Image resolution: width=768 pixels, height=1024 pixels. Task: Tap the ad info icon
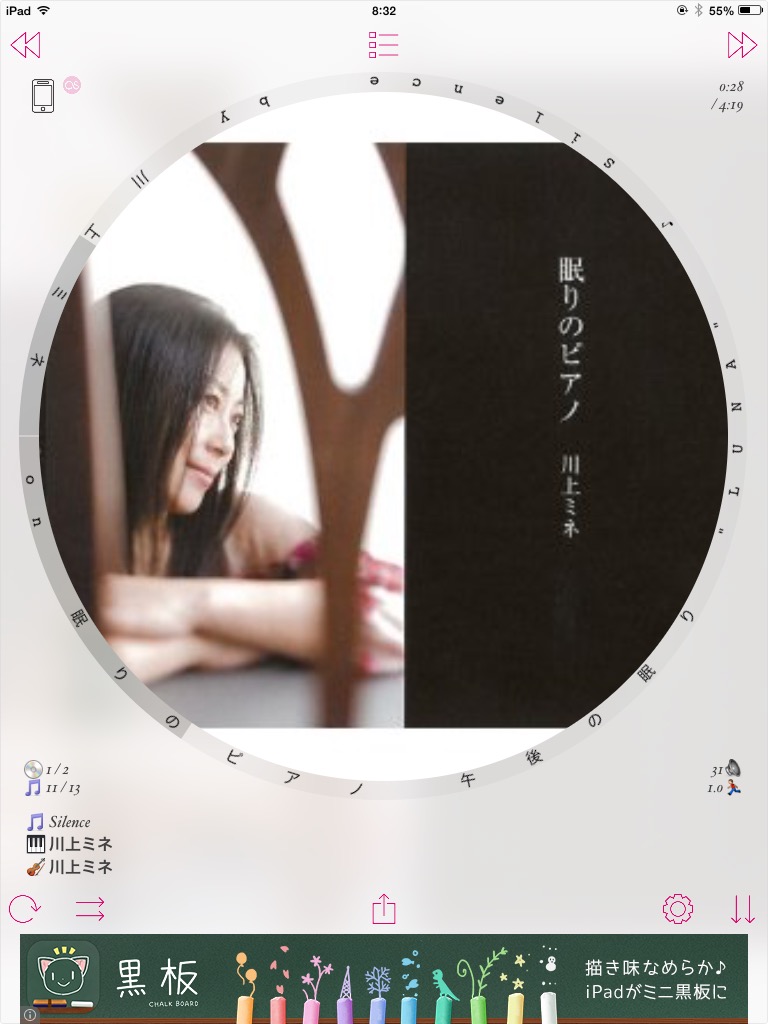[x=30, y=1015]
